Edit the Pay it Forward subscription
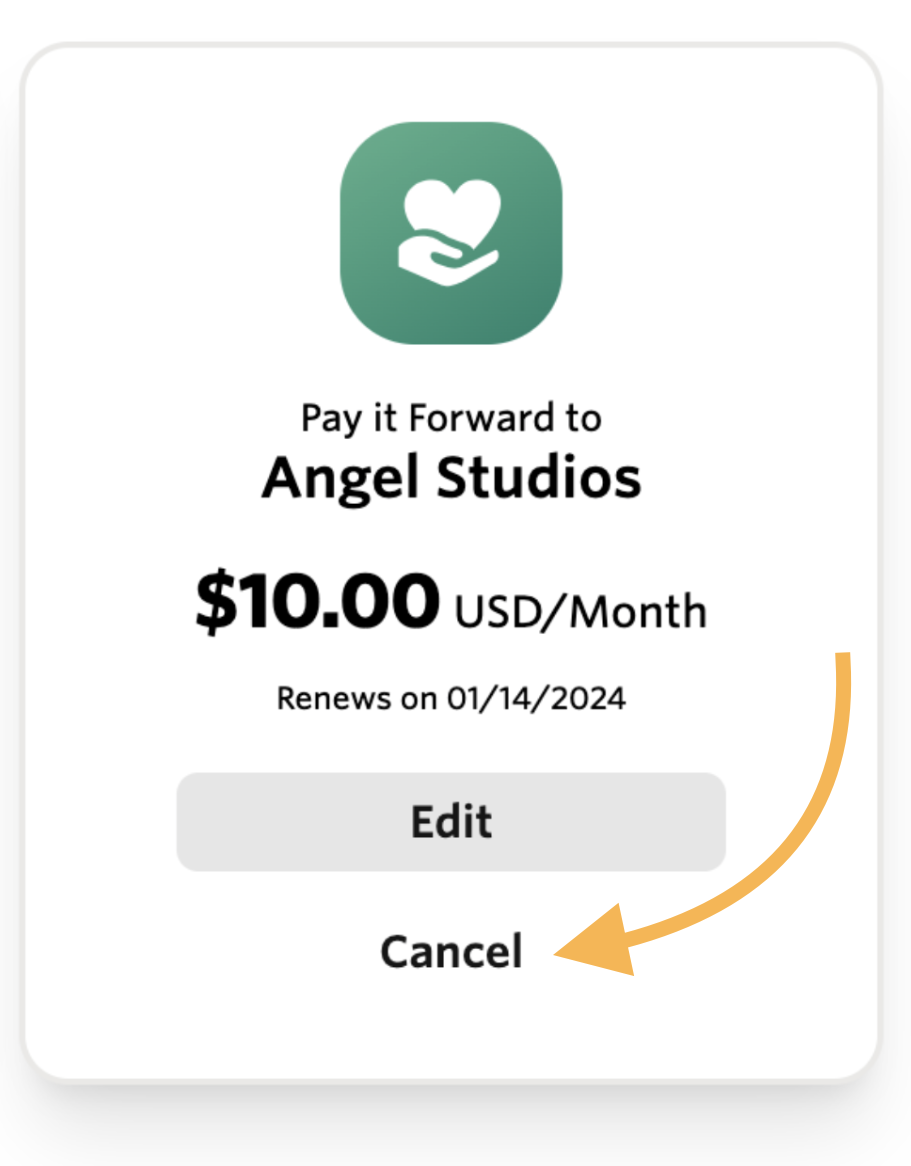The image size is (911, 1166). coord(451,822)
